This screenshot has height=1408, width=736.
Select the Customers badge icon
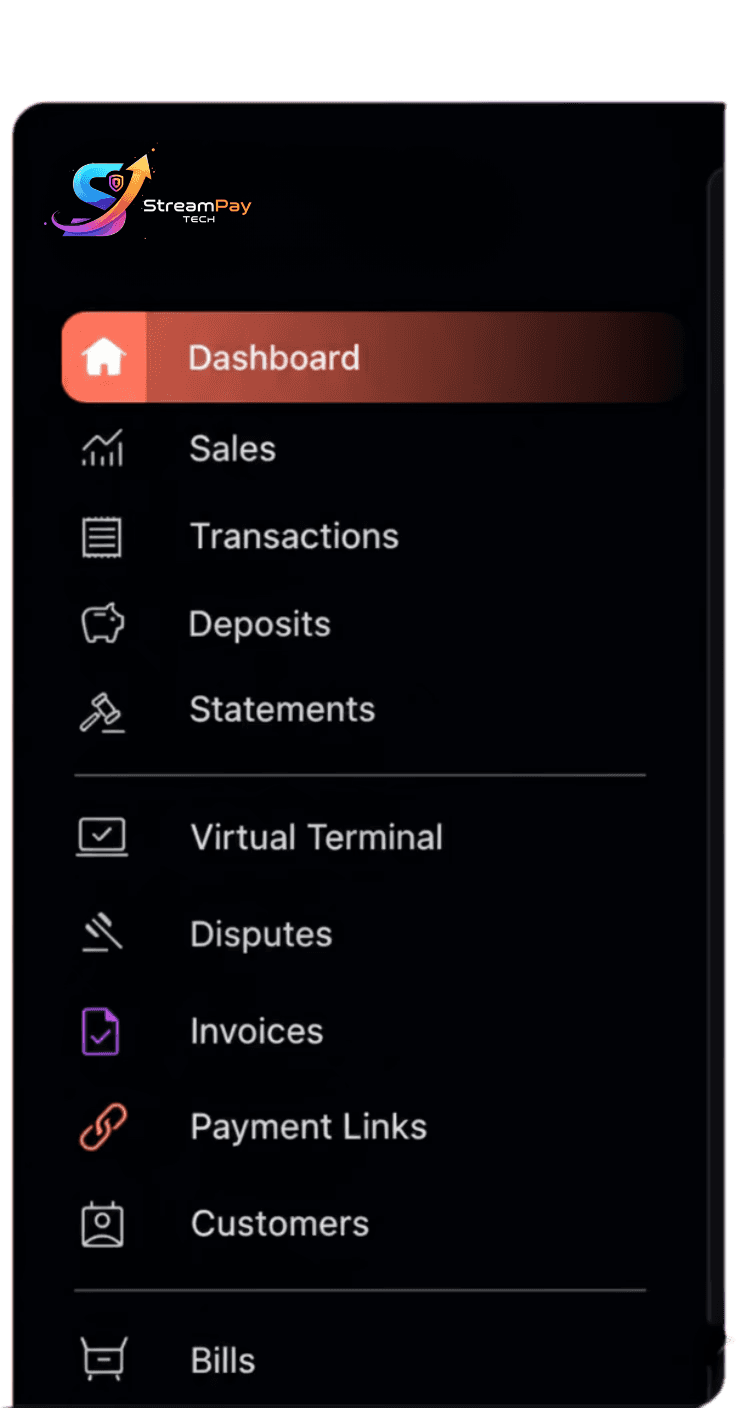(x=100, y=1222)
